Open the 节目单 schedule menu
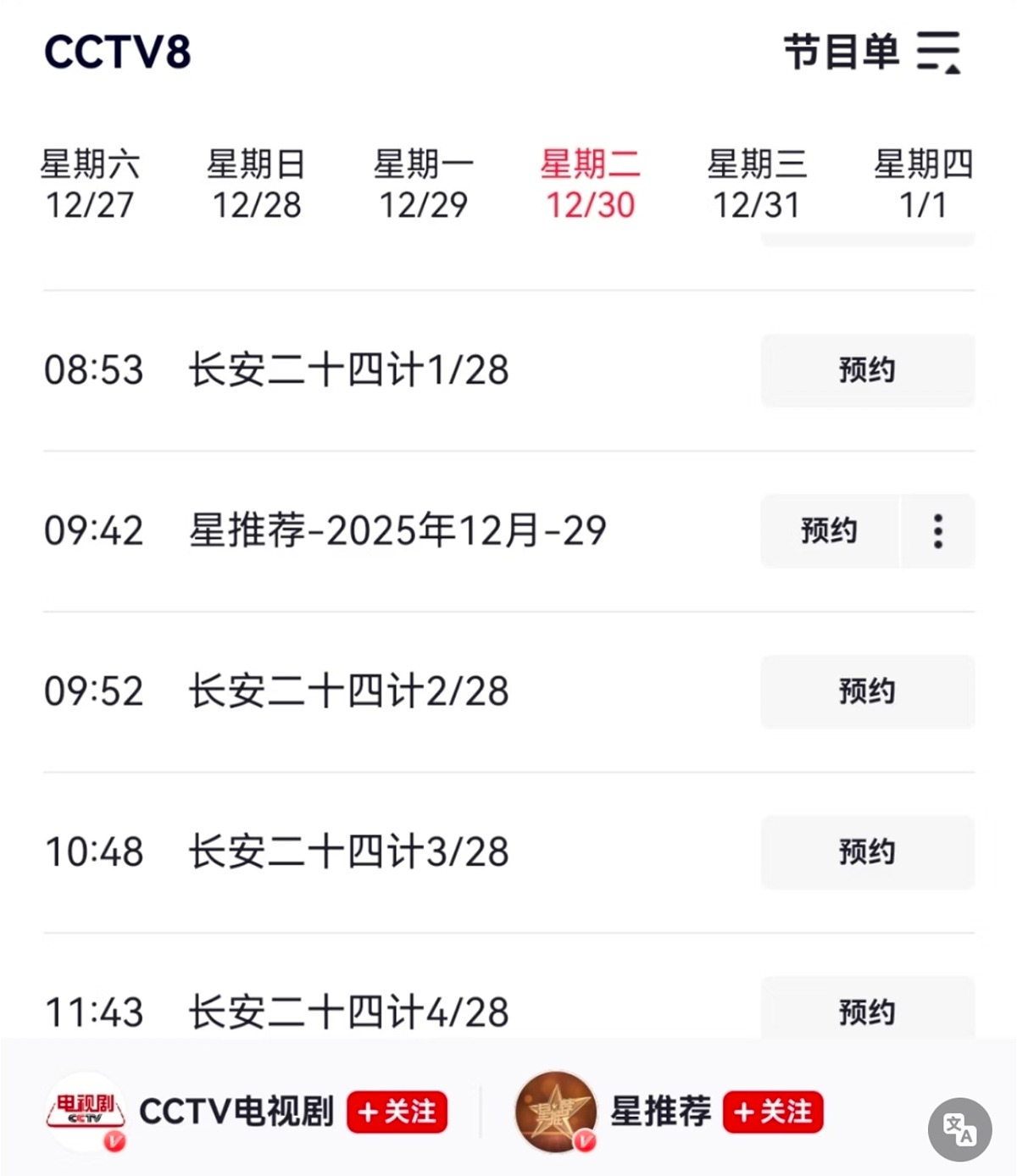The image size is (1017, 1176). 872,53
